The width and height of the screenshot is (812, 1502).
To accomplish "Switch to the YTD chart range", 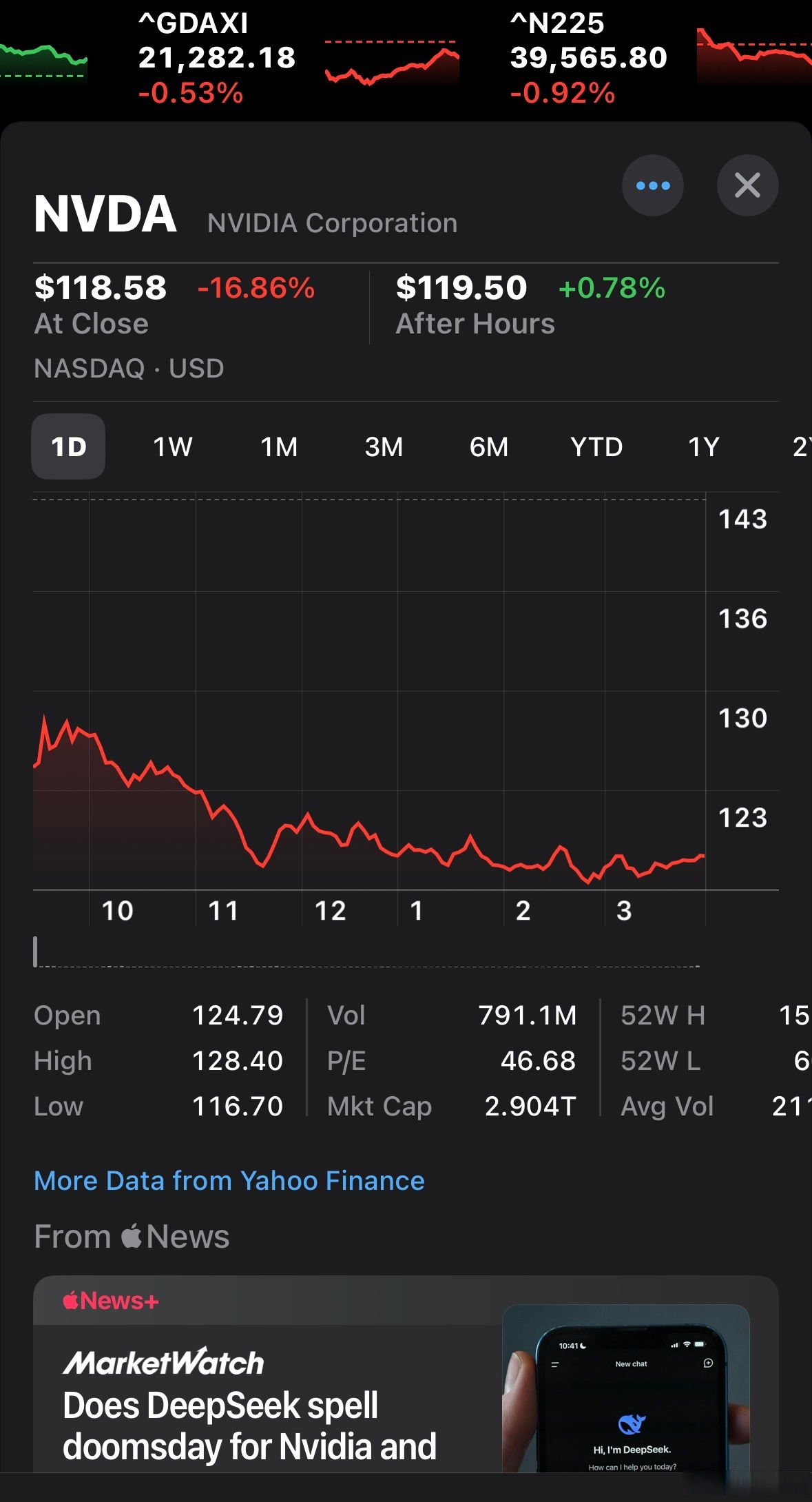I will 596,446.
